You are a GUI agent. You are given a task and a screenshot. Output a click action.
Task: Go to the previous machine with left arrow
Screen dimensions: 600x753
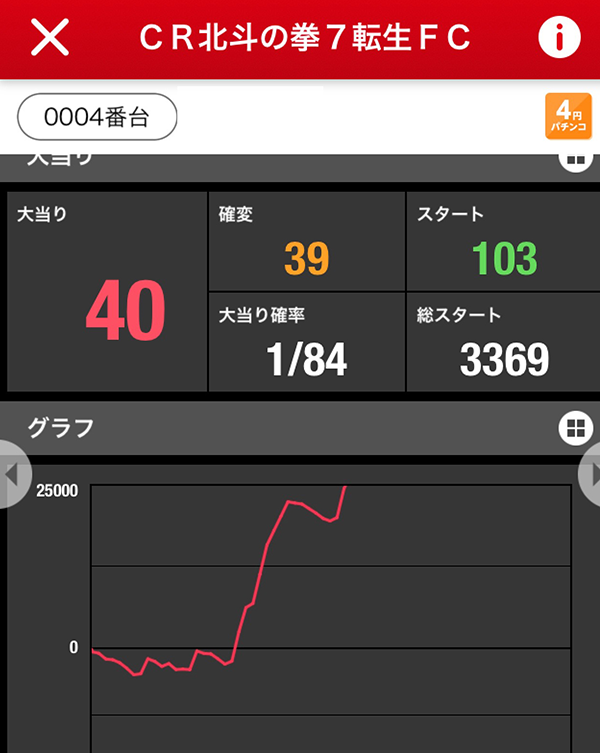click(x=12, y=475)
